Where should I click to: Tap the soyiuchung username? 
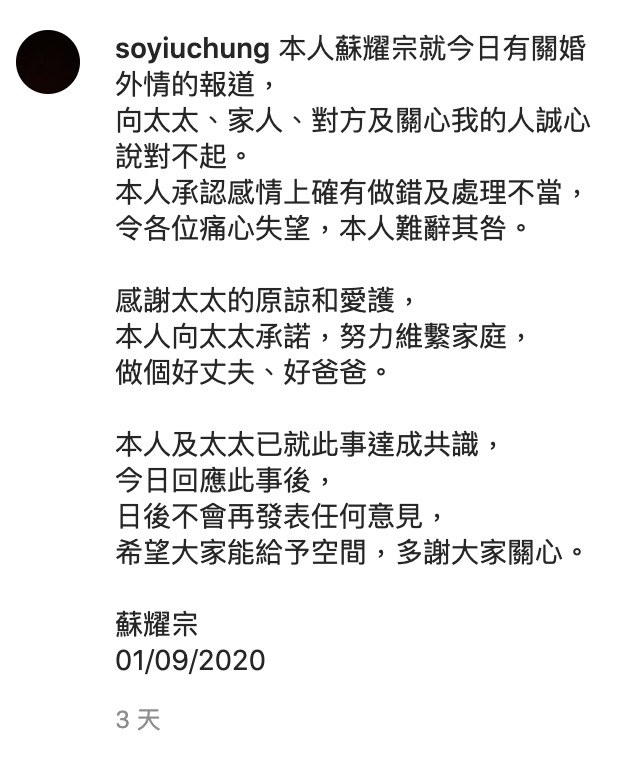coord(193,49)
